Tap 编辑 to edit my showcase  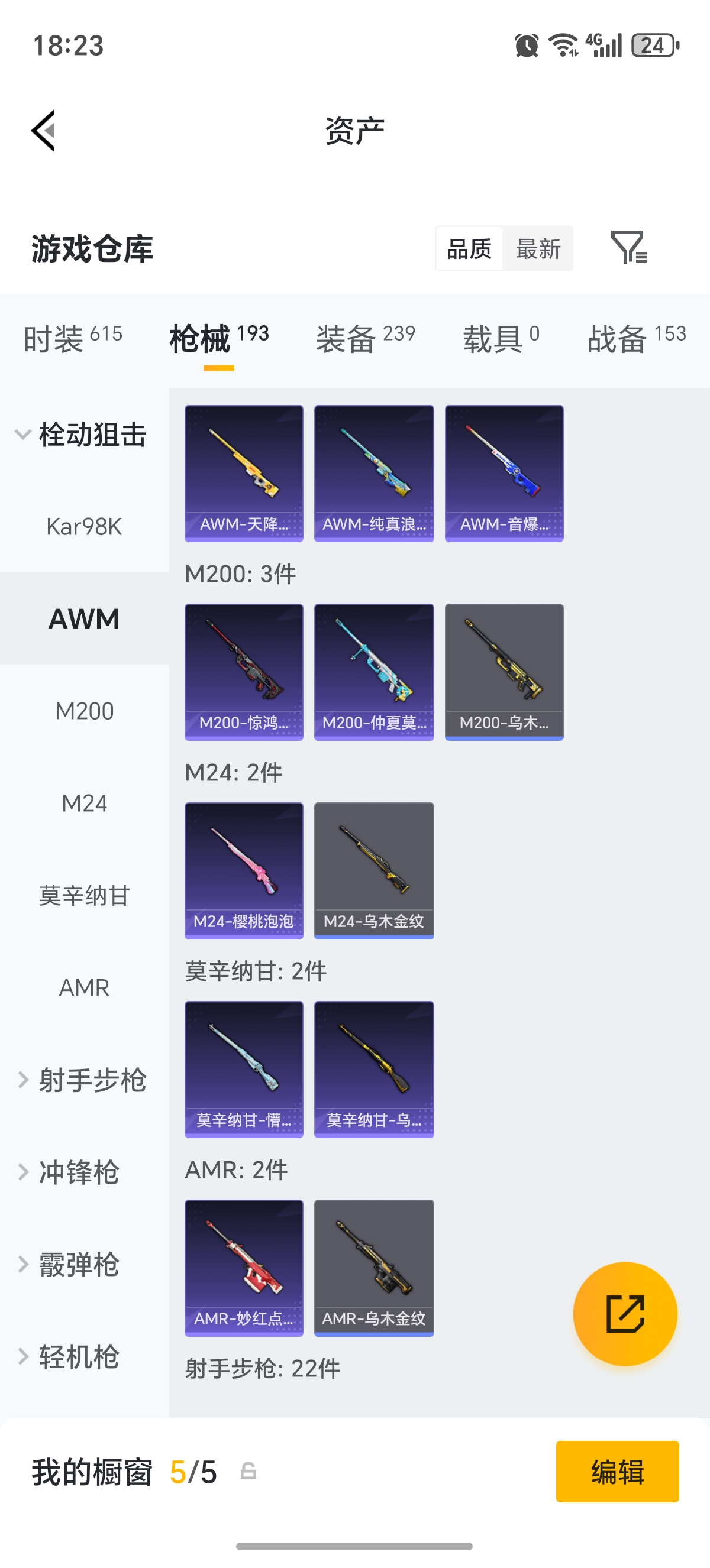click(617, 1471)
